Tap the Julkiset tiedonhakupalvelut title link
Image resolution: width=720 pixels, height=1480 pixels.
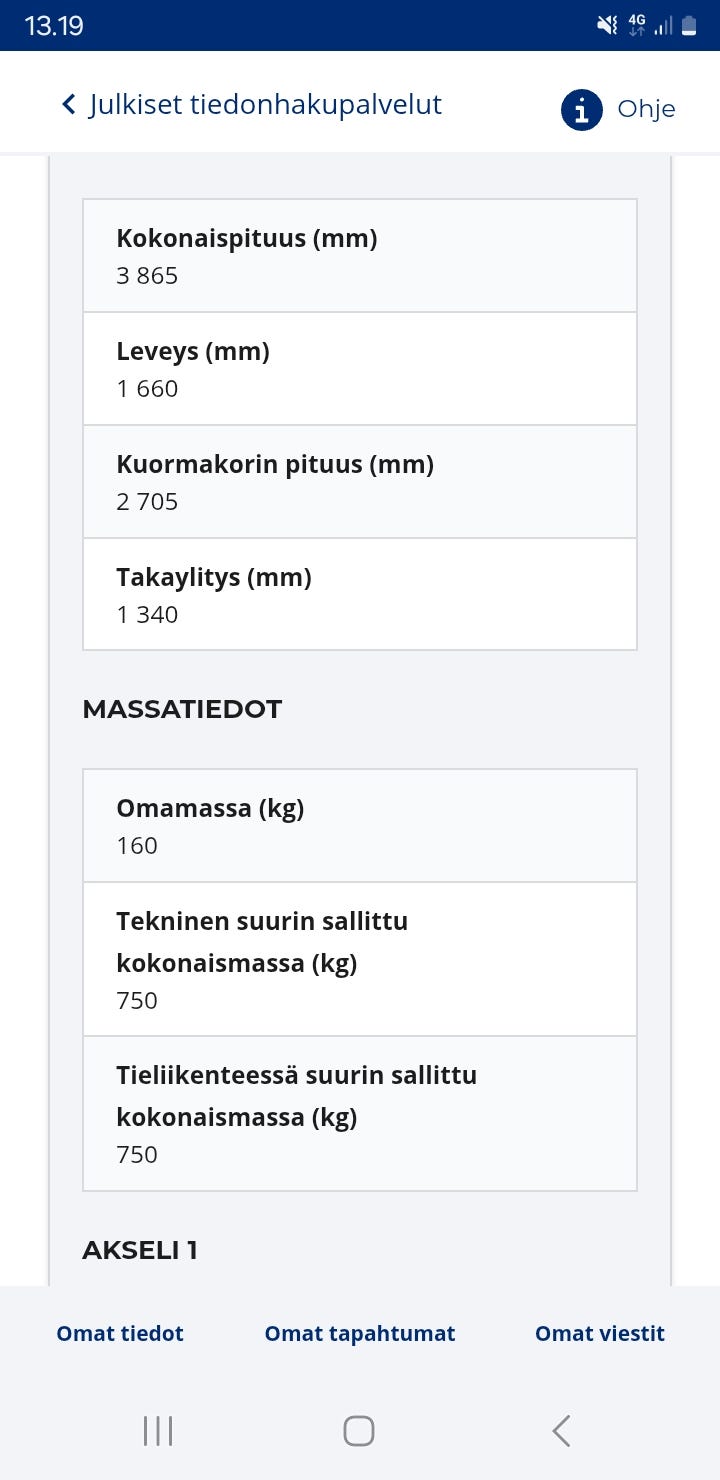point(265,103)
